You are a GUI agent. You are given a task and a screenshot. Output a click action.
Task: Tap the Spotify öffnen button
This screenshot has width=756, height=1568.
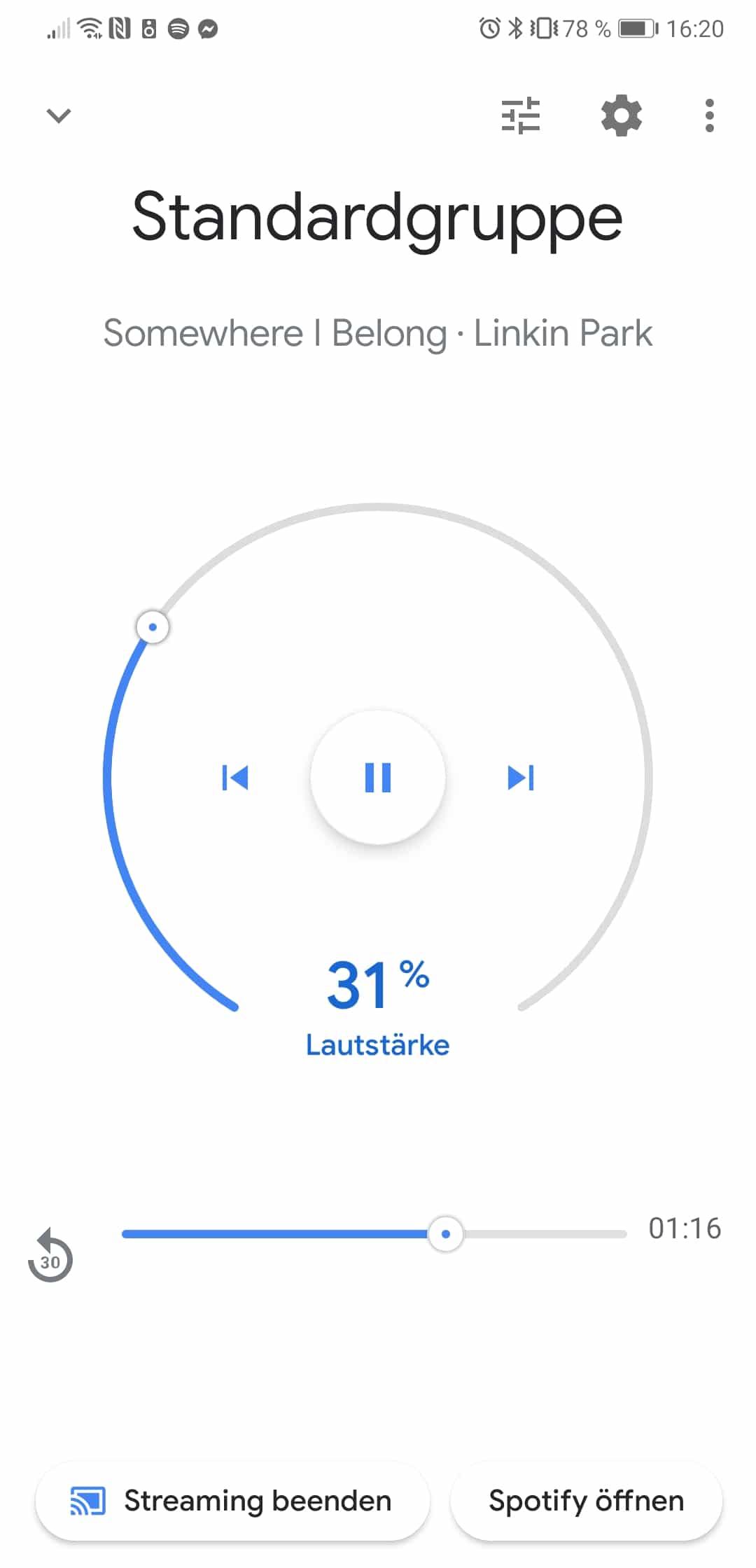pyautogui.click(x=586, y=1501)
